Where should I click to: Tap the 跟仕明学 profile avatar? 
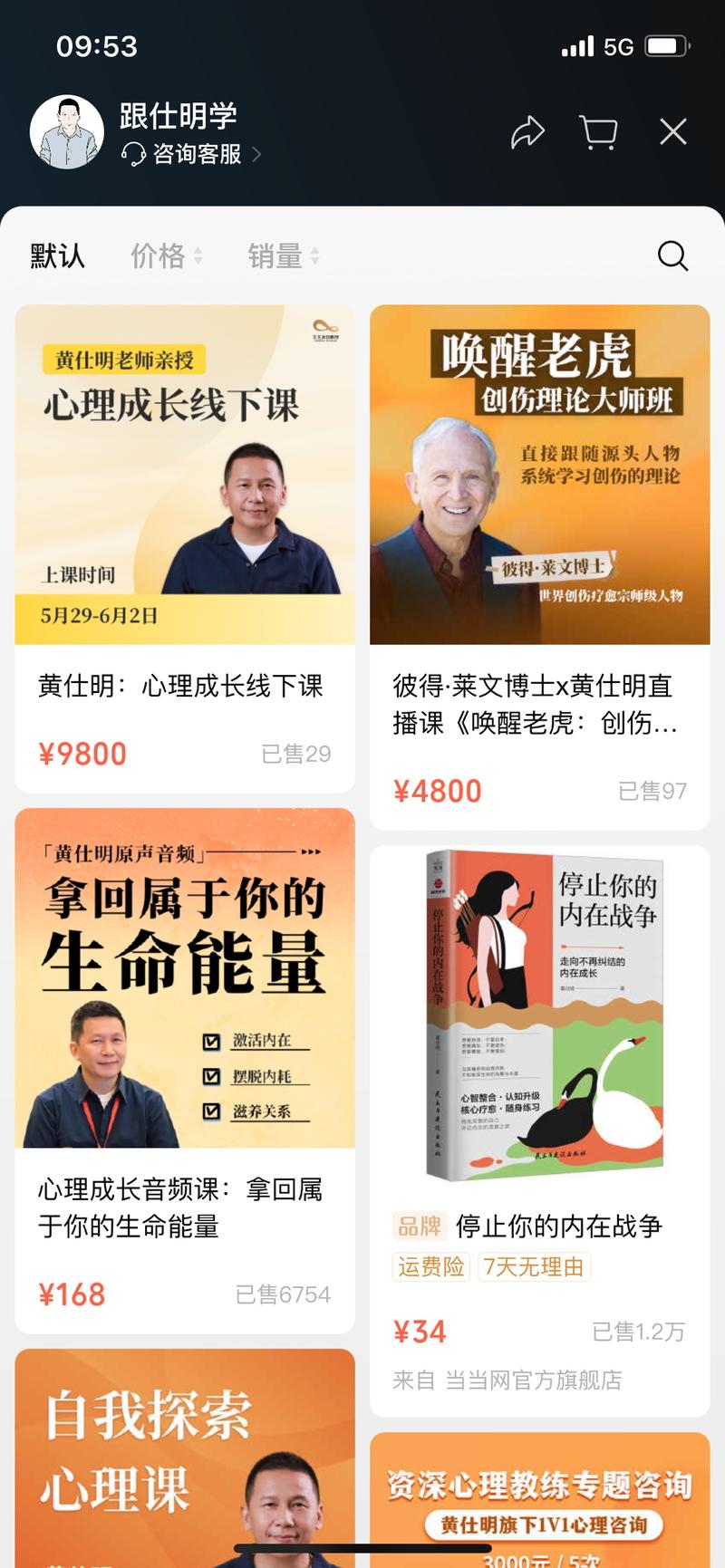point(67,132)
